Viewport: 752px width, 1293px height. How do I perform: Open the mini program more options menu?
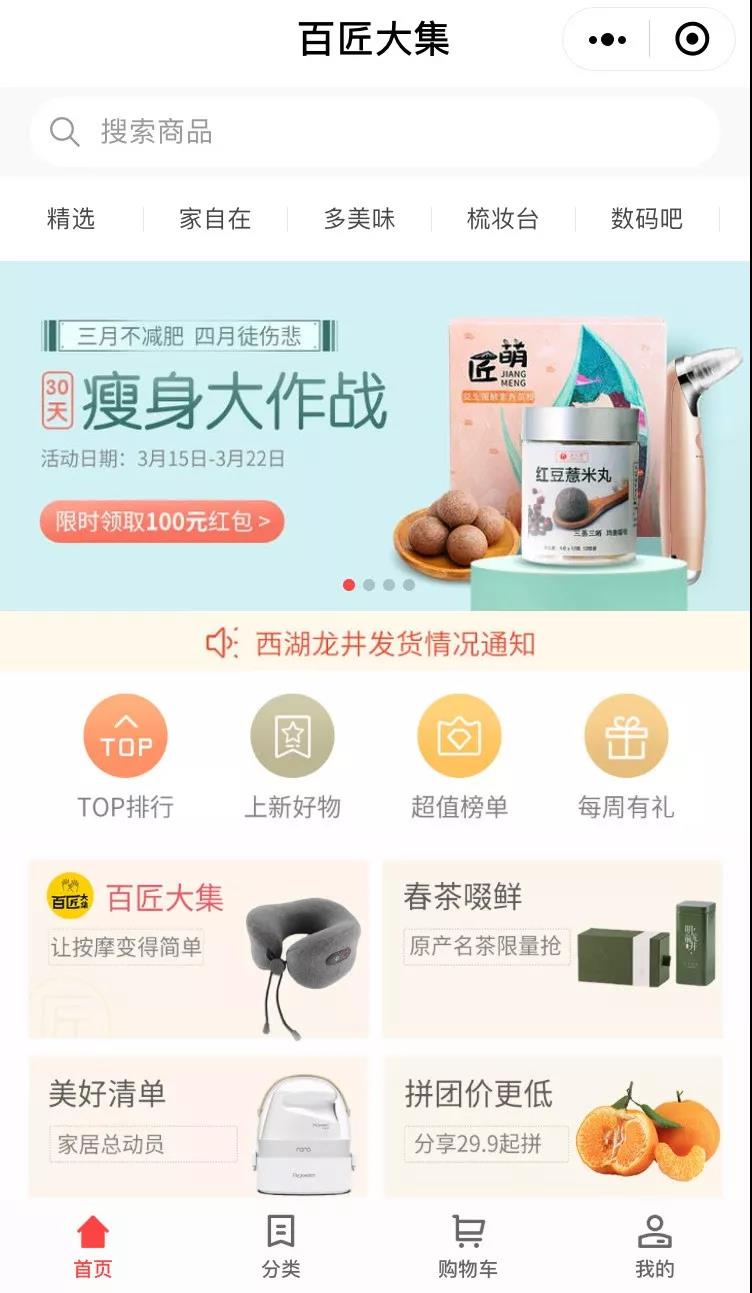click(607, 40)
